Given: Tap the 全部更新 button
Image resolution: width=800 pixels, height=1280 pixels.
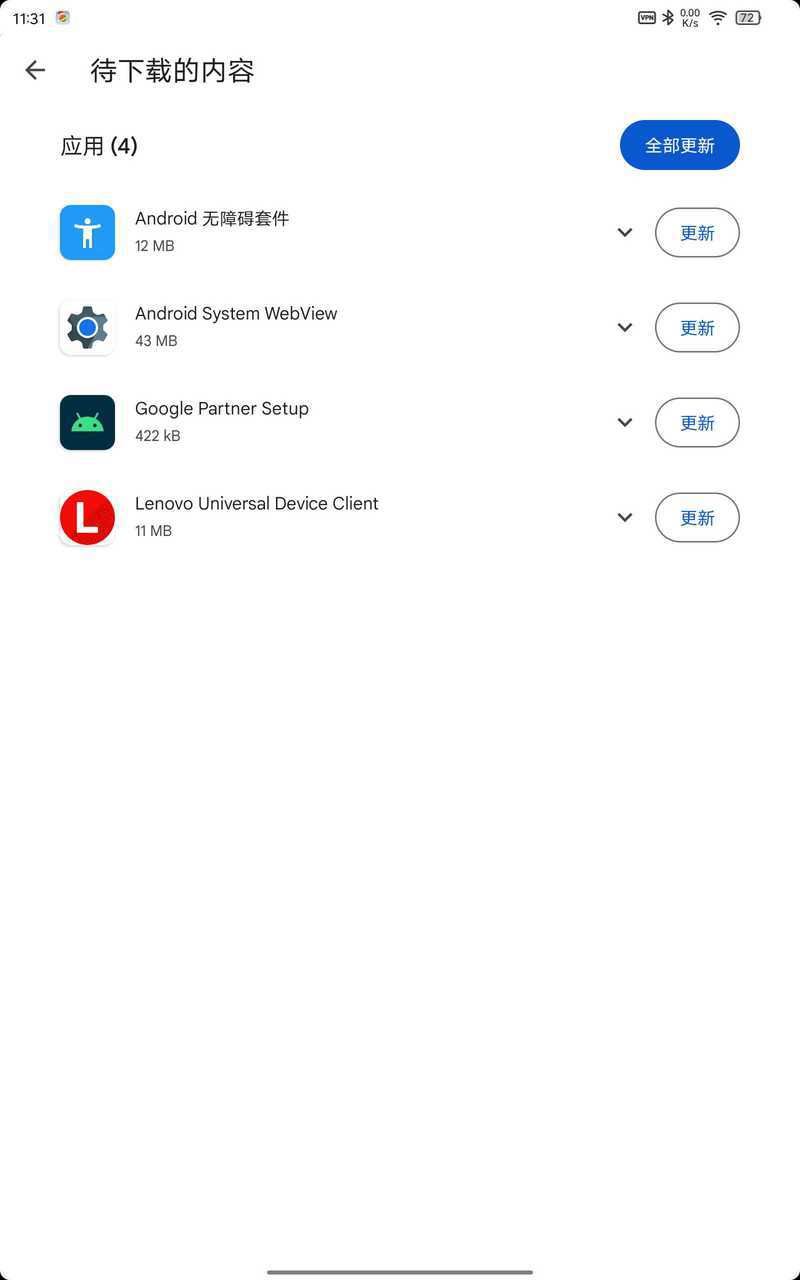Looking at the screenshot, I should tap(680, 145).
